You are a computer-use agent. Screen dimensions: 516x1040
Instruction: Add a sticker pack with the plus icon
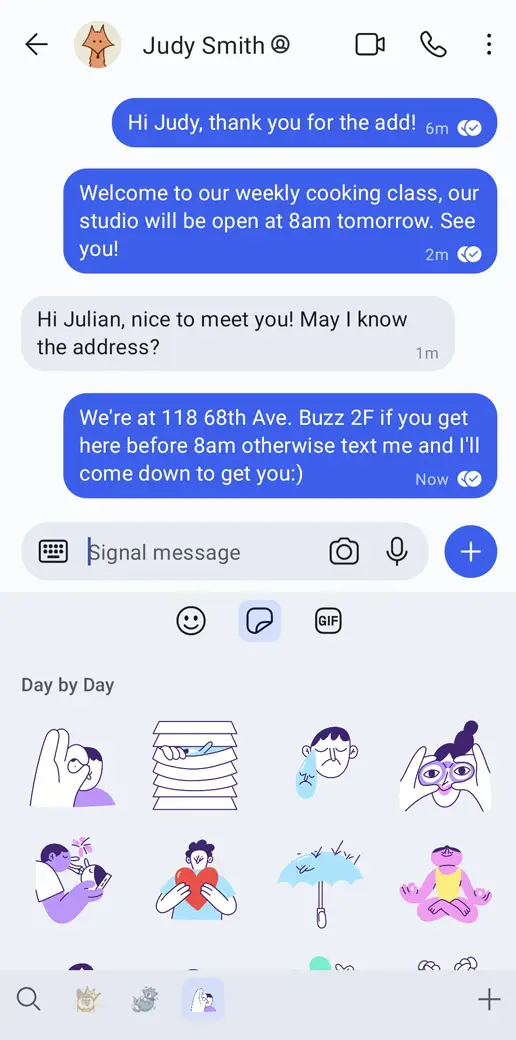click(x=489, y=999)
